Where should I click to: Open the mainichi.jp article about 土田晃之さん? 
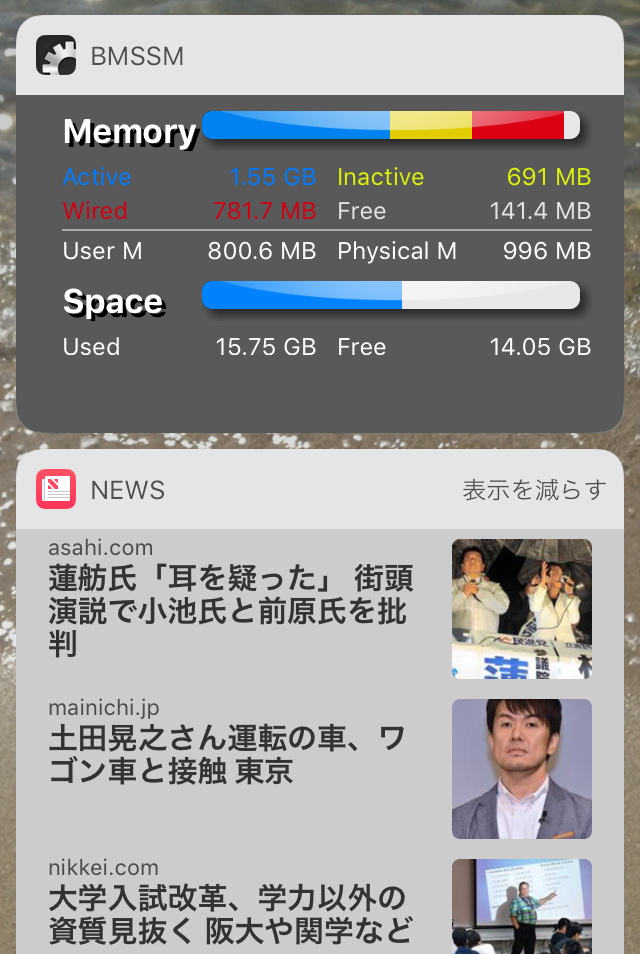228,755
